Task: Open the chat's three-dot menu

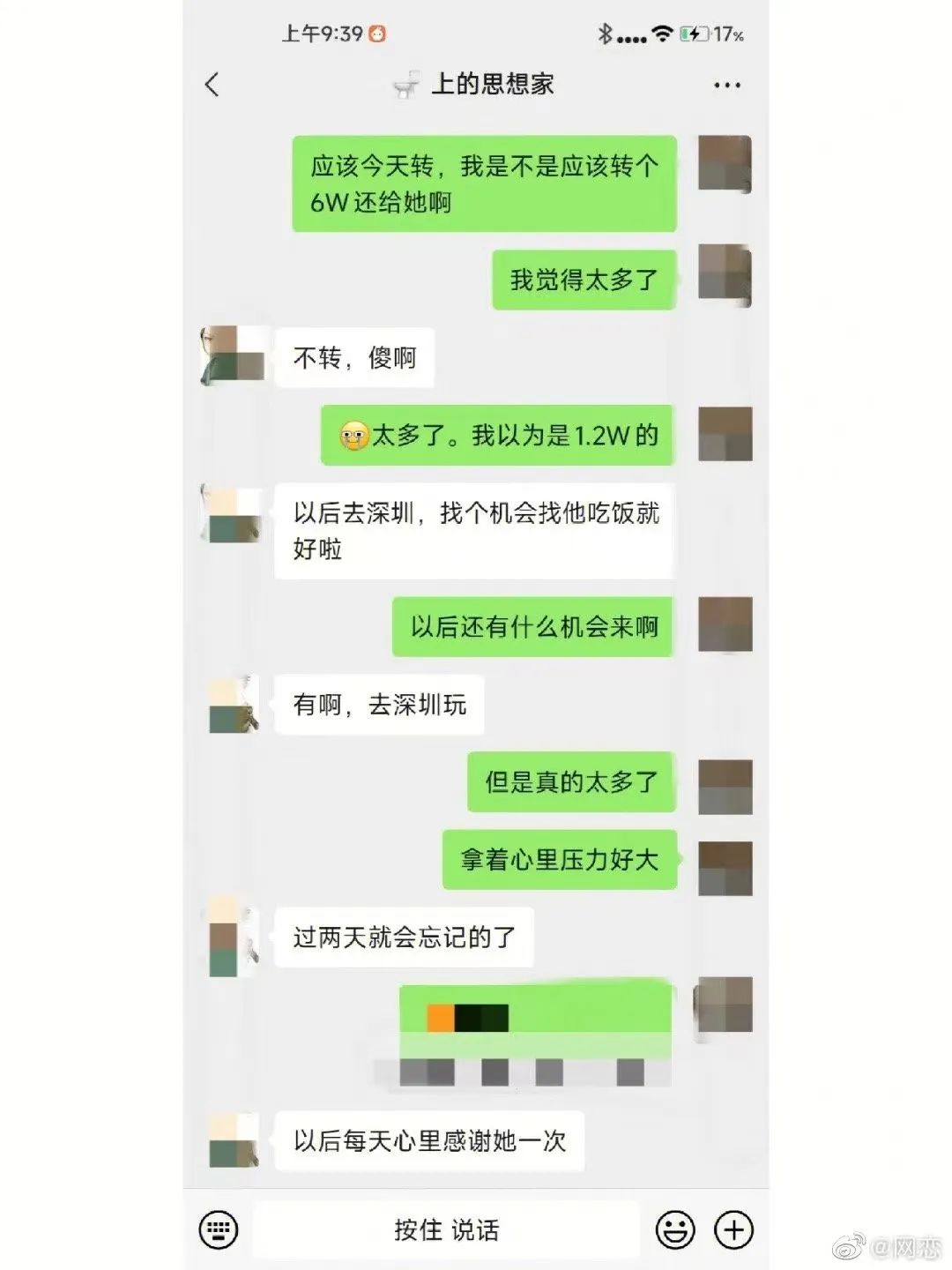Action: point(726,86)
